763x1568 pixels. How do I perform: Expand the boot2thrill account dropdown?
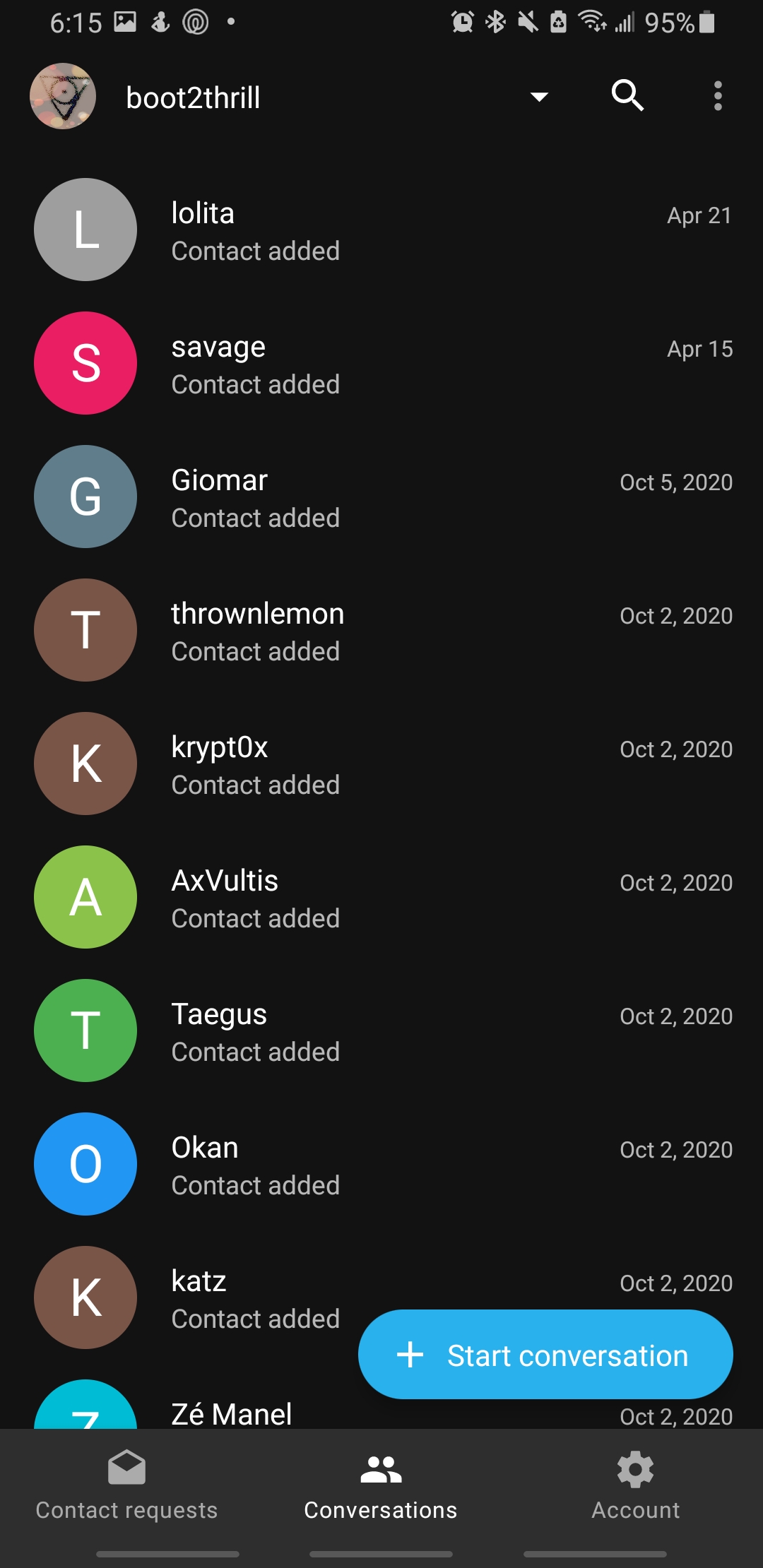pos(539,97)
